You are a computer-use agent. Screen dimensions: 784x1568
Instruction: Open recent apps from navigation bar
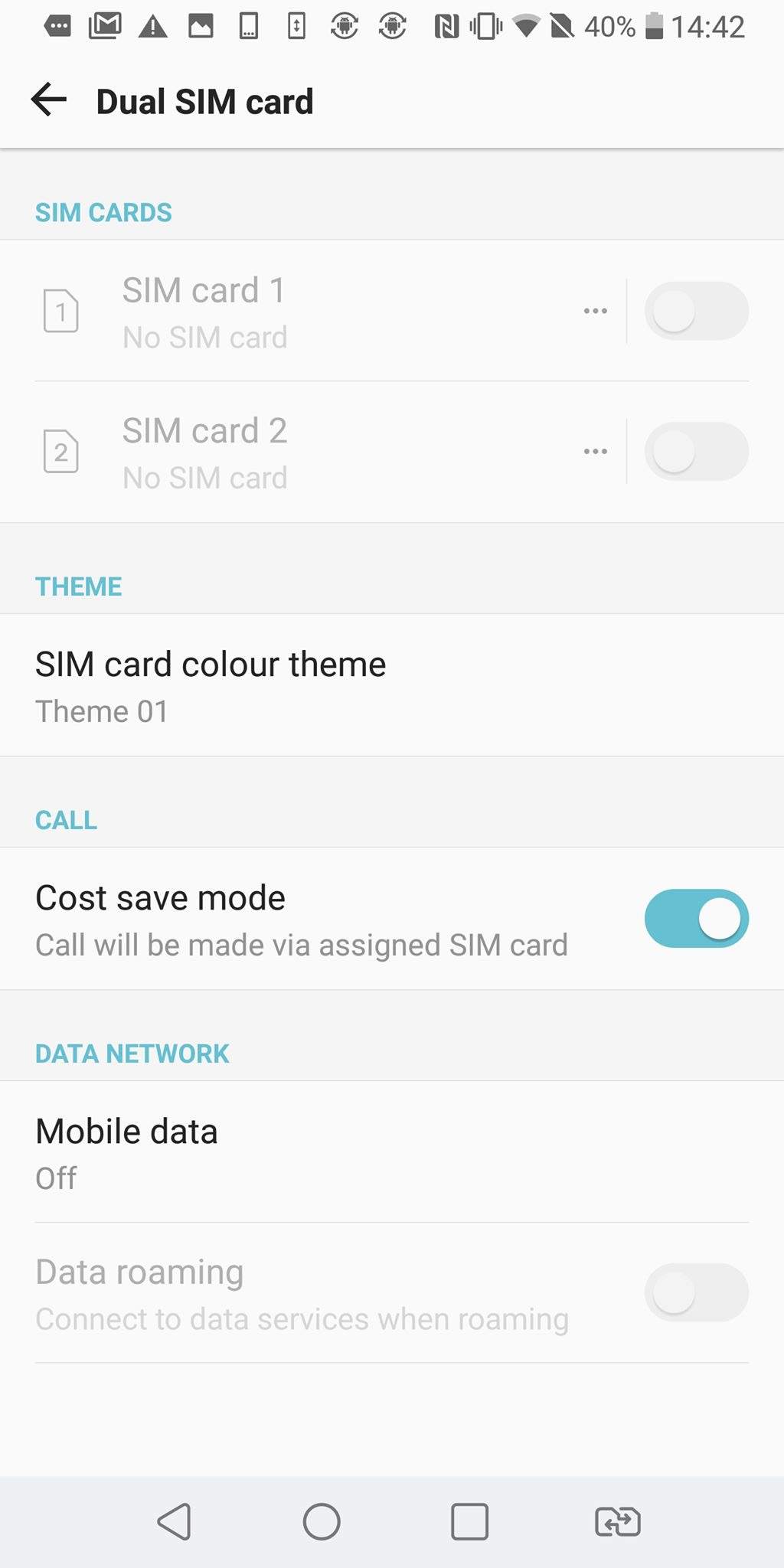pyautogui.click(x=469, y=1521)
